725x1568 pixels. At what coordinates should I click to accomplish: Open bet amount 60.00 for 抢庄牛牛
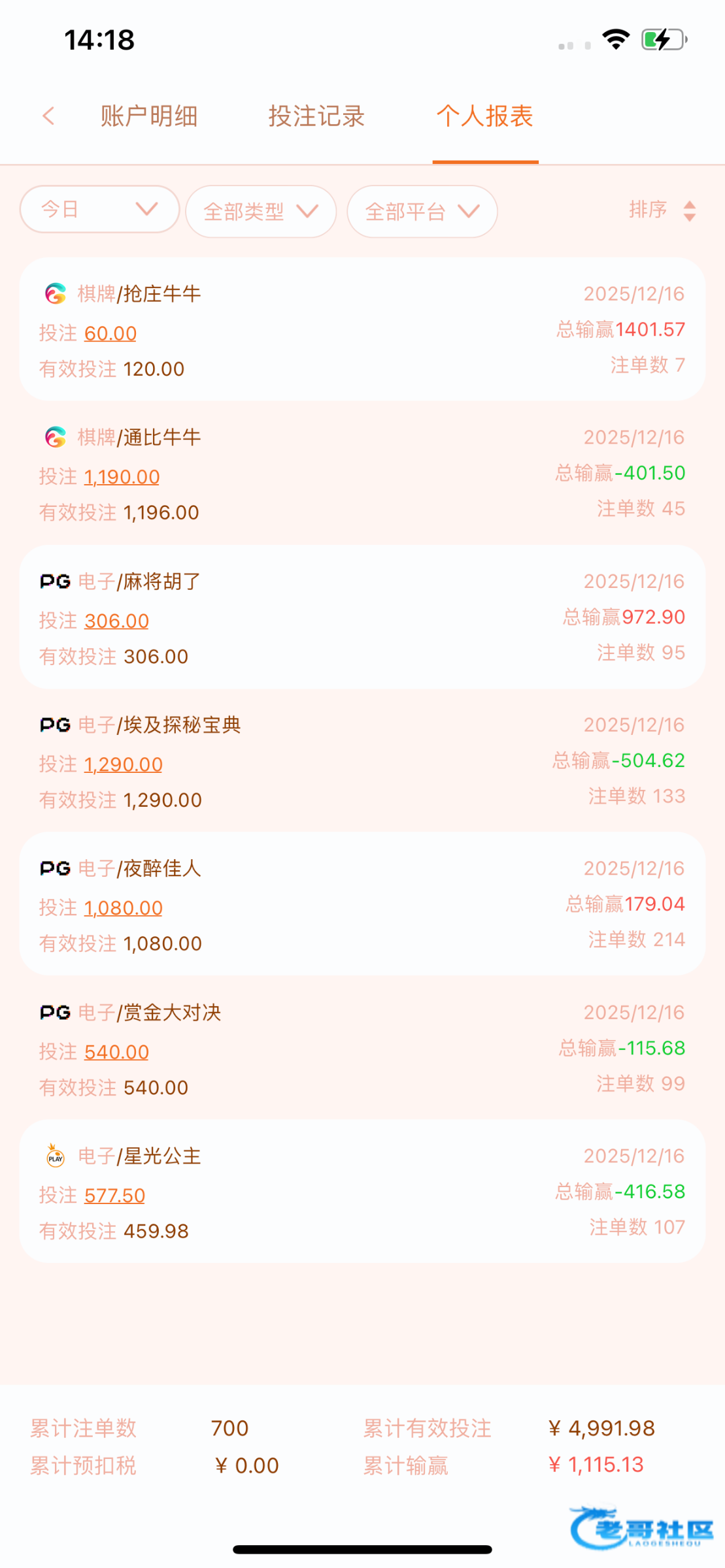110,333
